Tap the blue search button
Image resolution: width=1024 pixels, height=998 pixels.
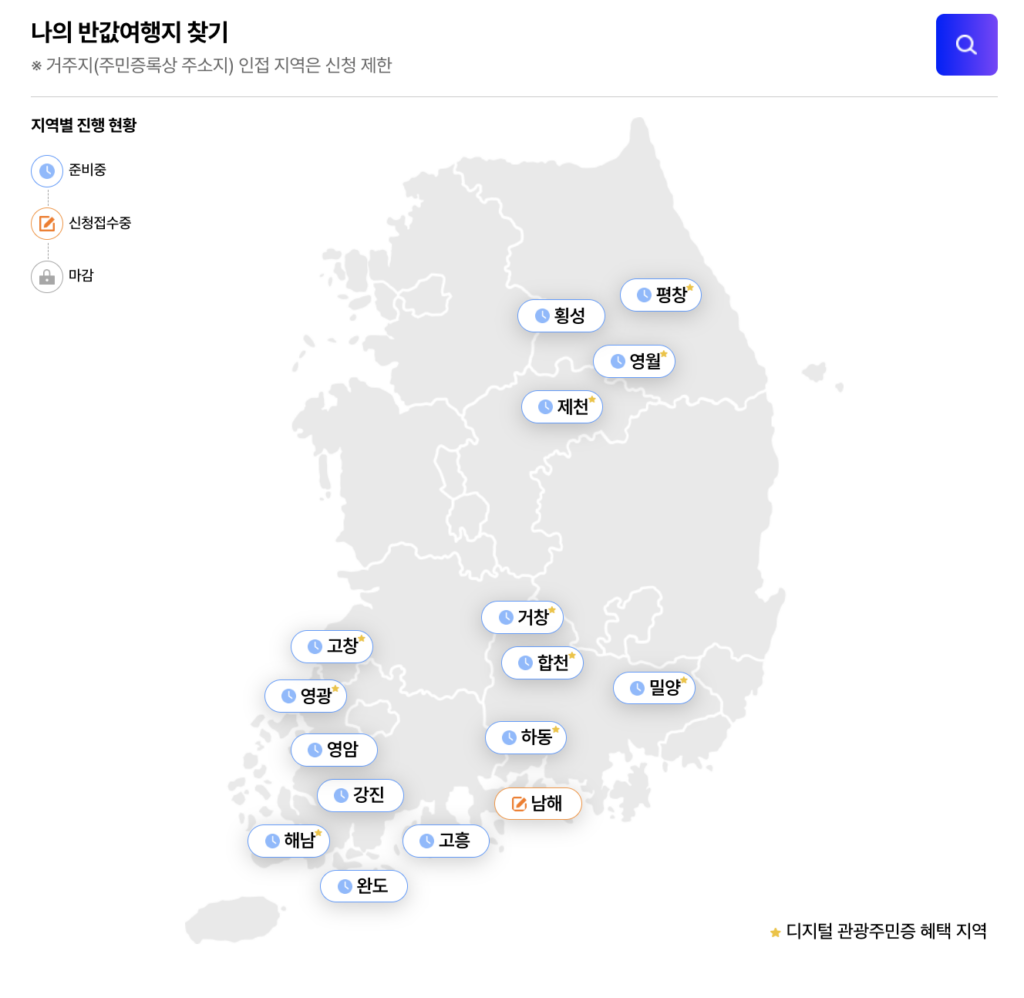point(966,45)
